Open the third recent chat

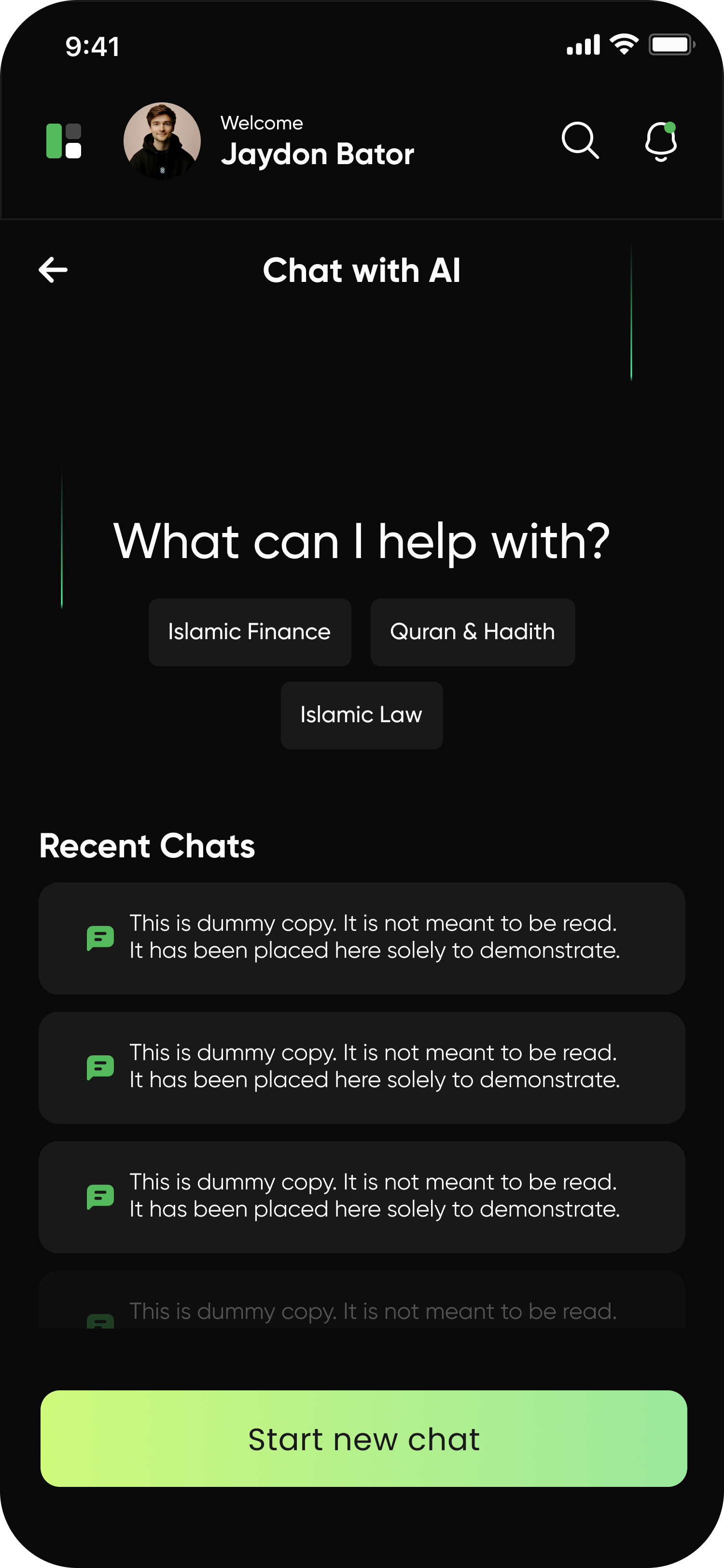coord(362,1196)
